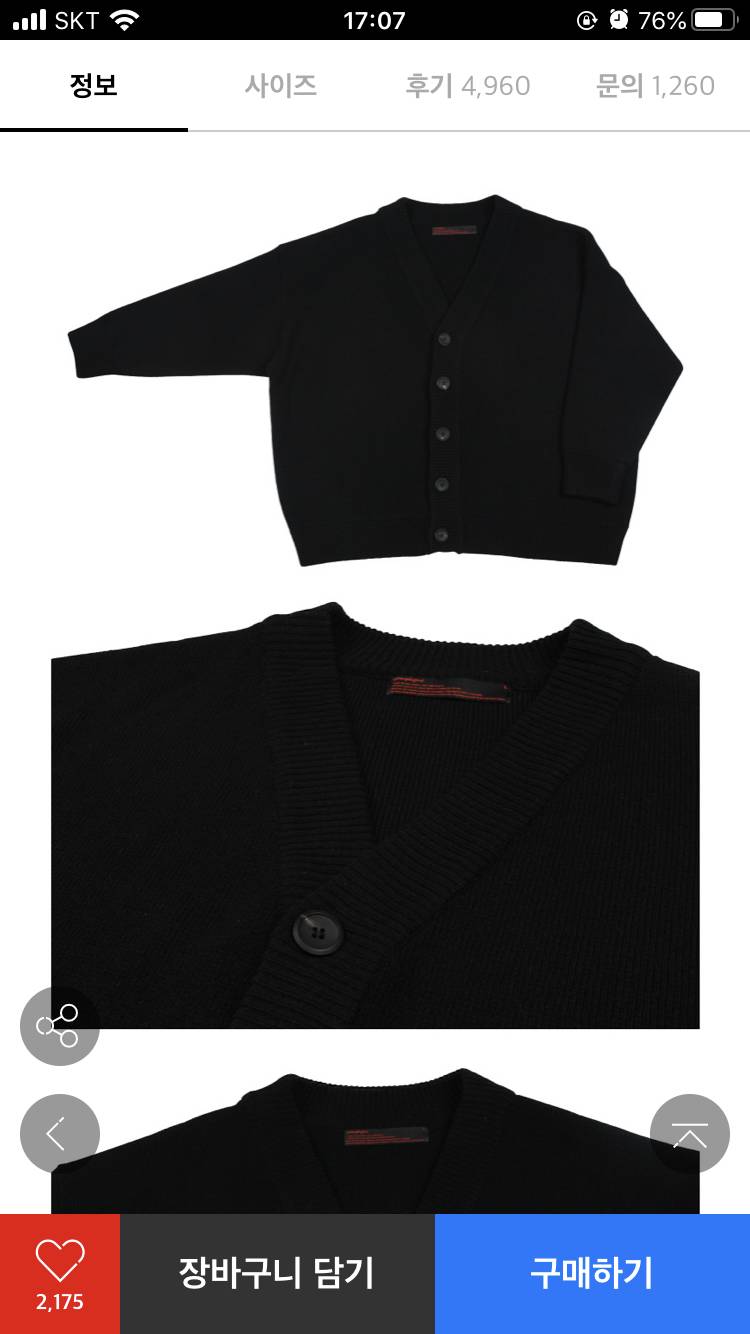Share this product
The width and height of the screenshot is (750, 1334).
[x=59, y=1026]
